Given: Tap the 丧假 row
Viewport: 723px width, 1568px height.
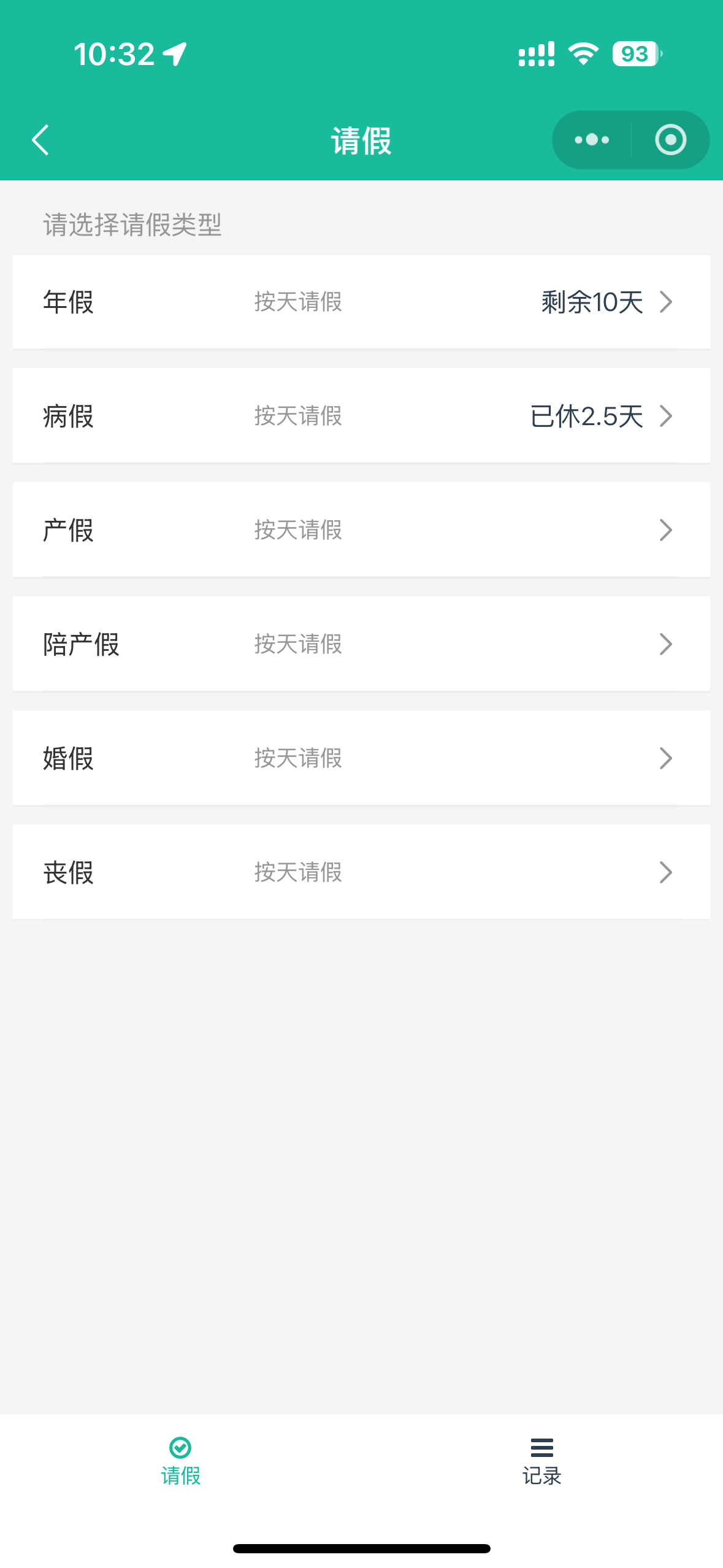Looking at the screenshot, I should (x=361, y=872).
